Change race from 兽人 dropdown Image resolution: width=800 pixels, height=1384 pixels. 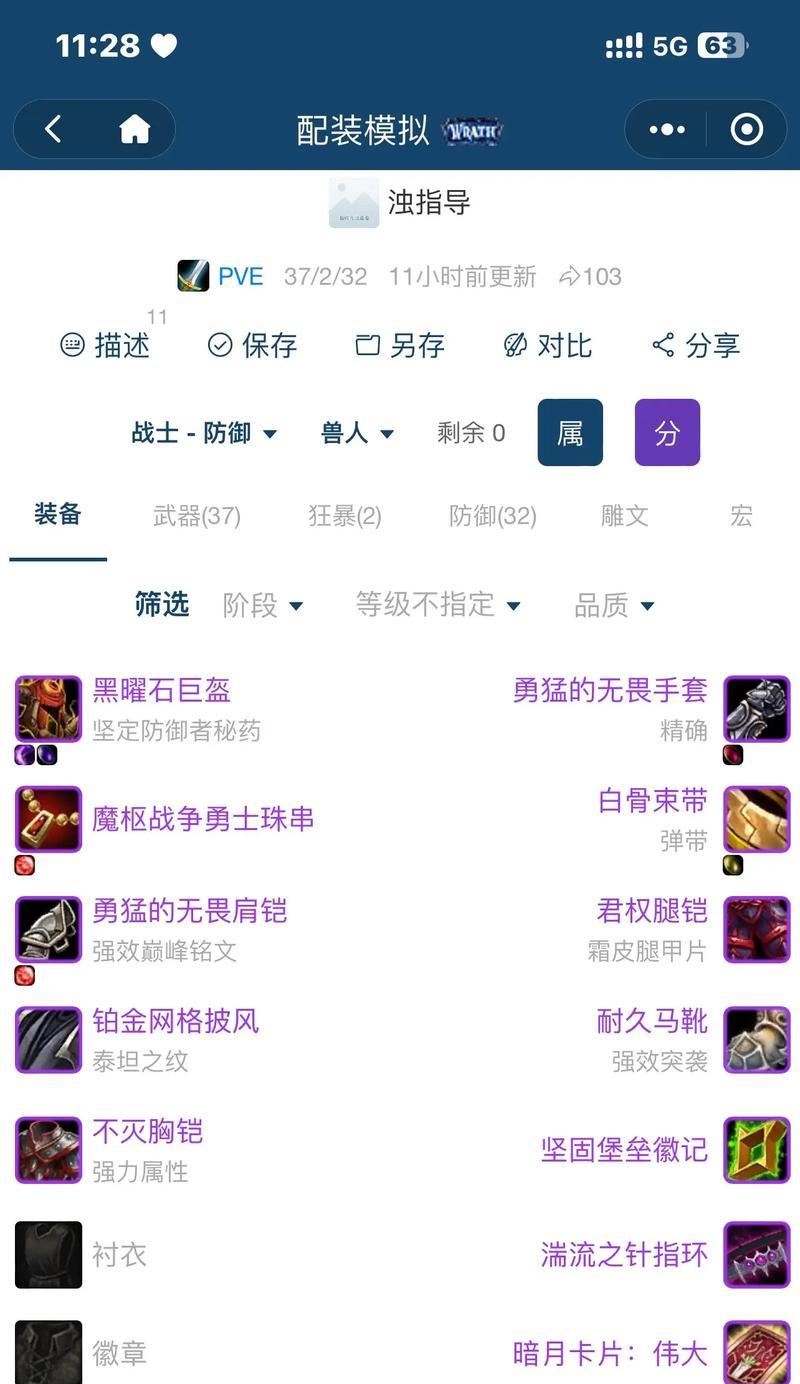pos(357,433)
